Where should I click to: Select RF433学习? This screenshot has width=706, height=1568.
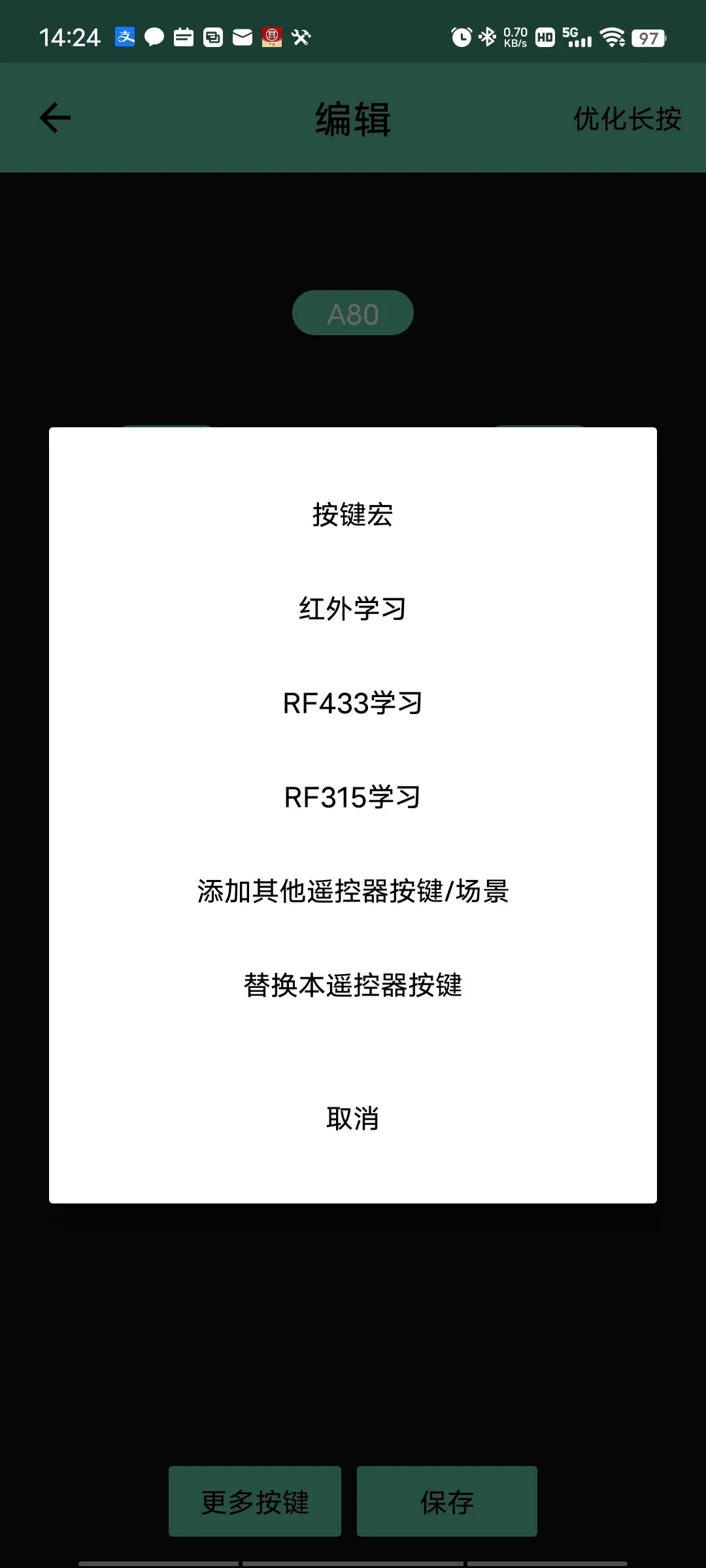[353, 703]
